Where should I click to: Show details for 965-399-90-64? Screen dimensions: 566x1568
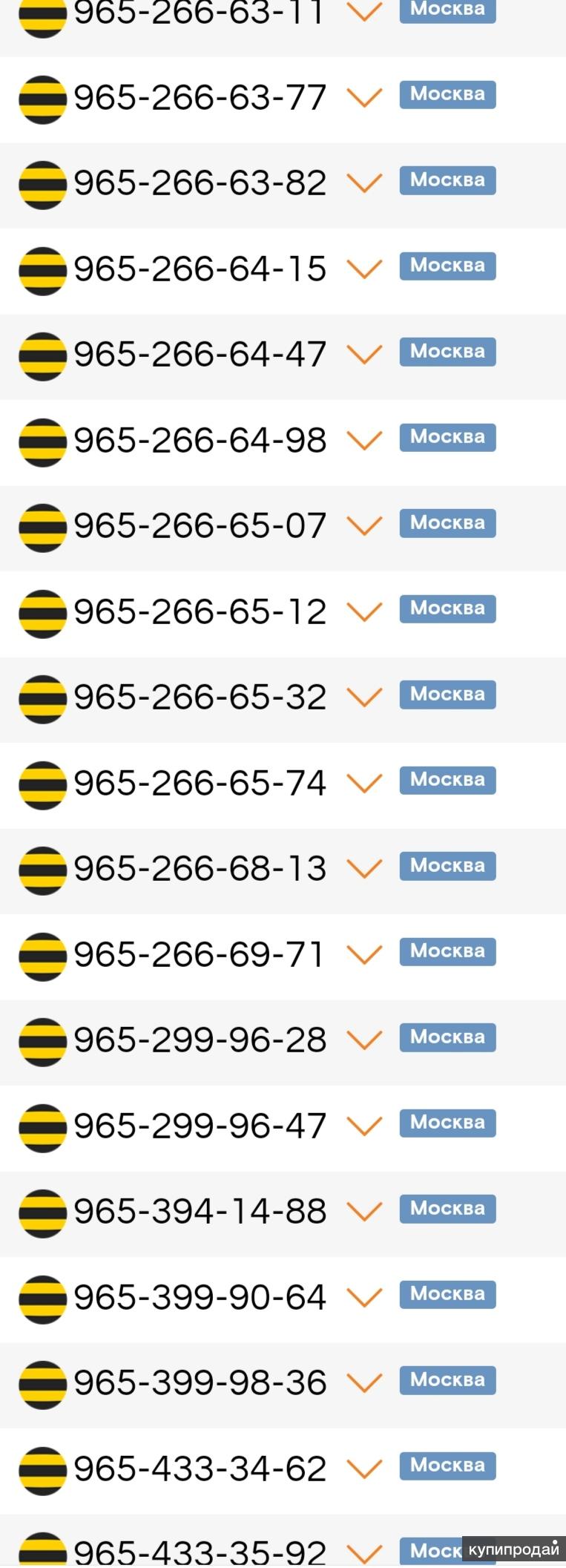click(x=364, y=1298)
